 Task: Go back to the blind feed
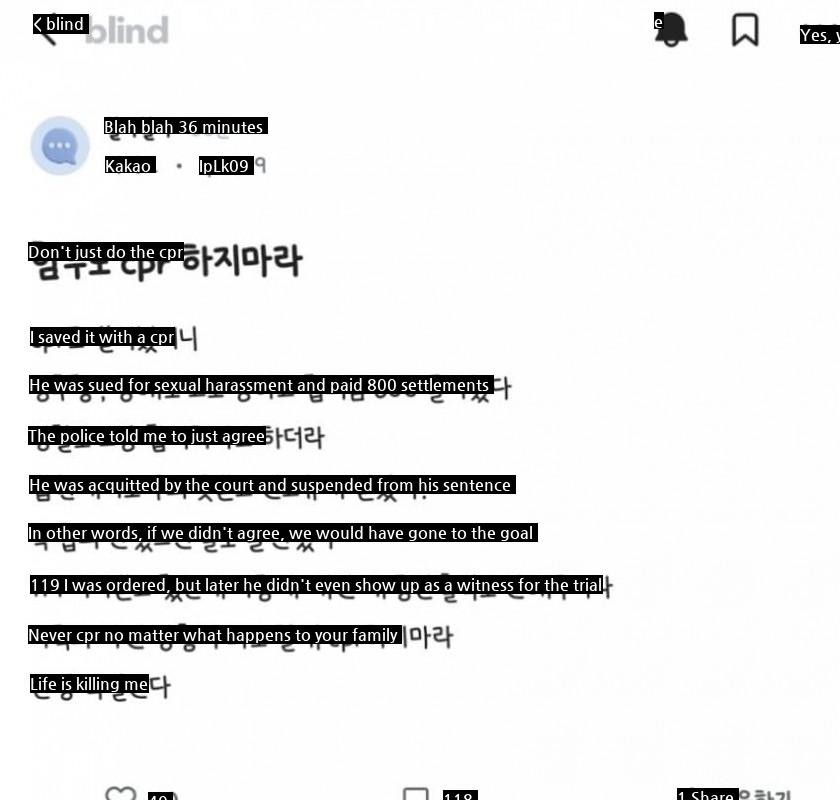pyautogui.click(x=45, y=27)
